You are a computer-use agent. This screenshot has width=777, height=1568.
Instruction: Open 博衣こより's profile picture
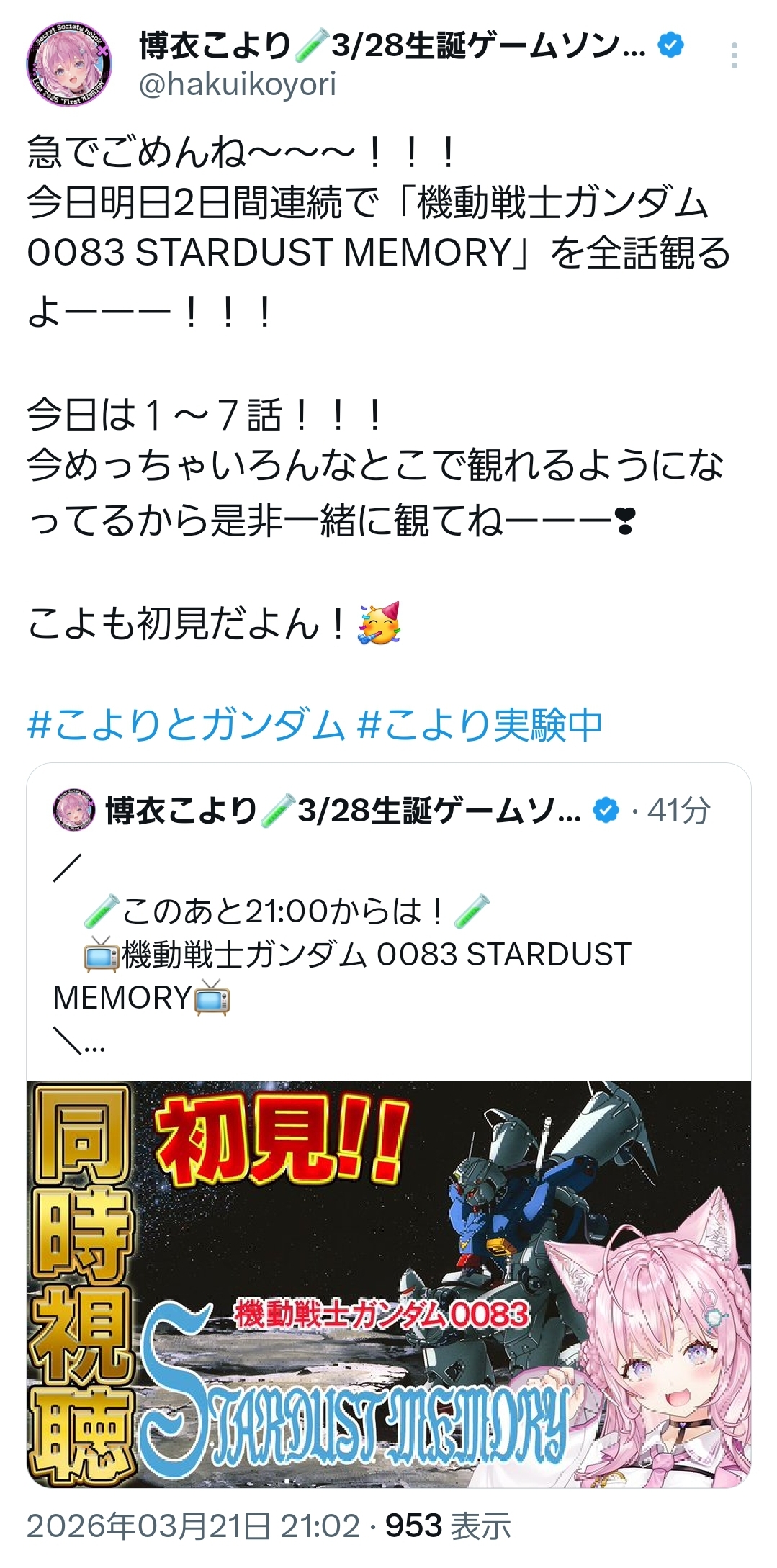pos(69,65)
